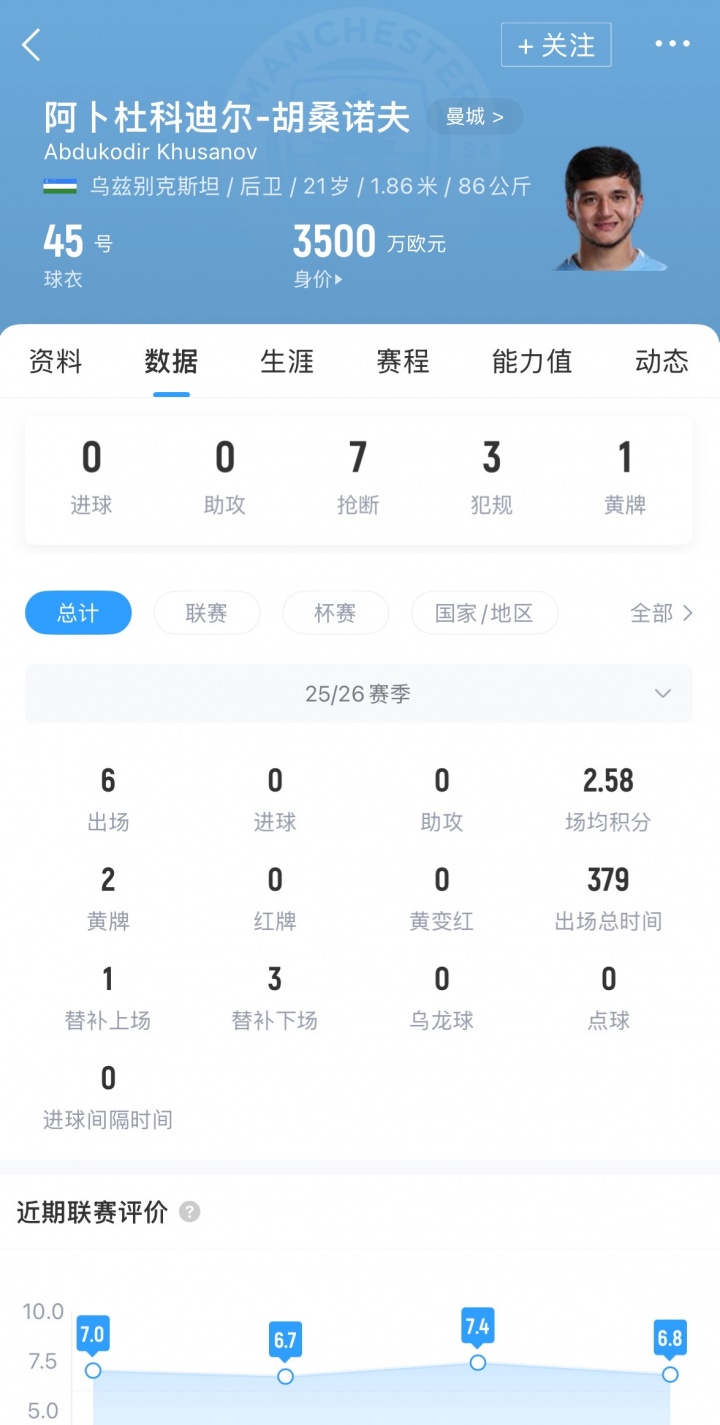Tap the back arrow at top left
Image resolution: width=720 pixels, height=1425 pixels.
coord(31,44)
